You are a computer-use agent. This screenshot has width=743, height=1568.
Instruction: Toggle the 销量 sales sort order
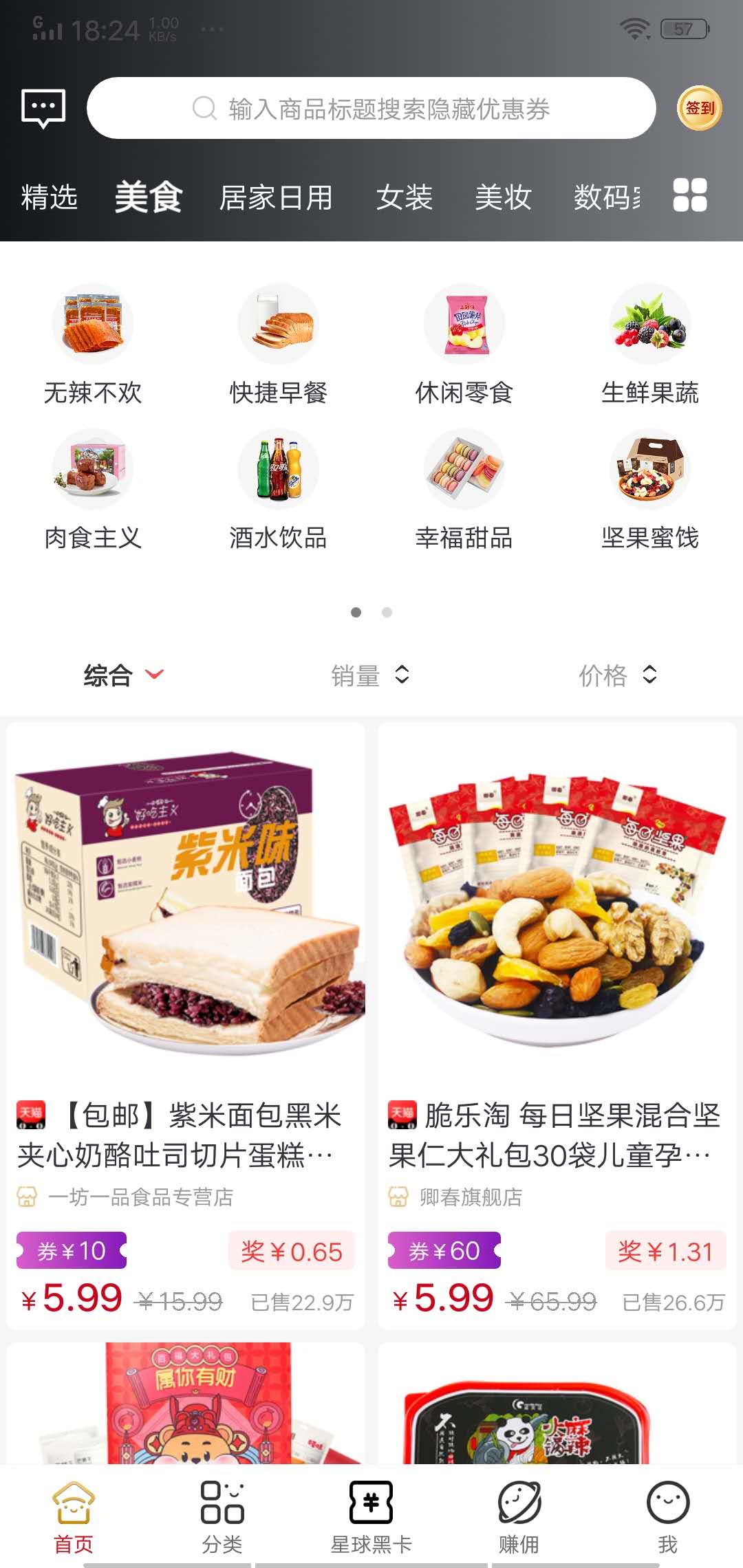[372, 676]
